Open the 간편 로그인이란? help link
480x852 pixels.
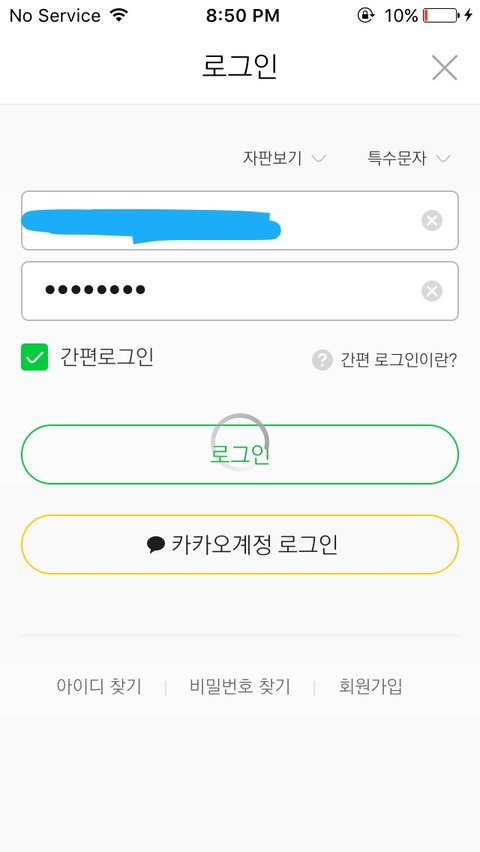point(384,360)
